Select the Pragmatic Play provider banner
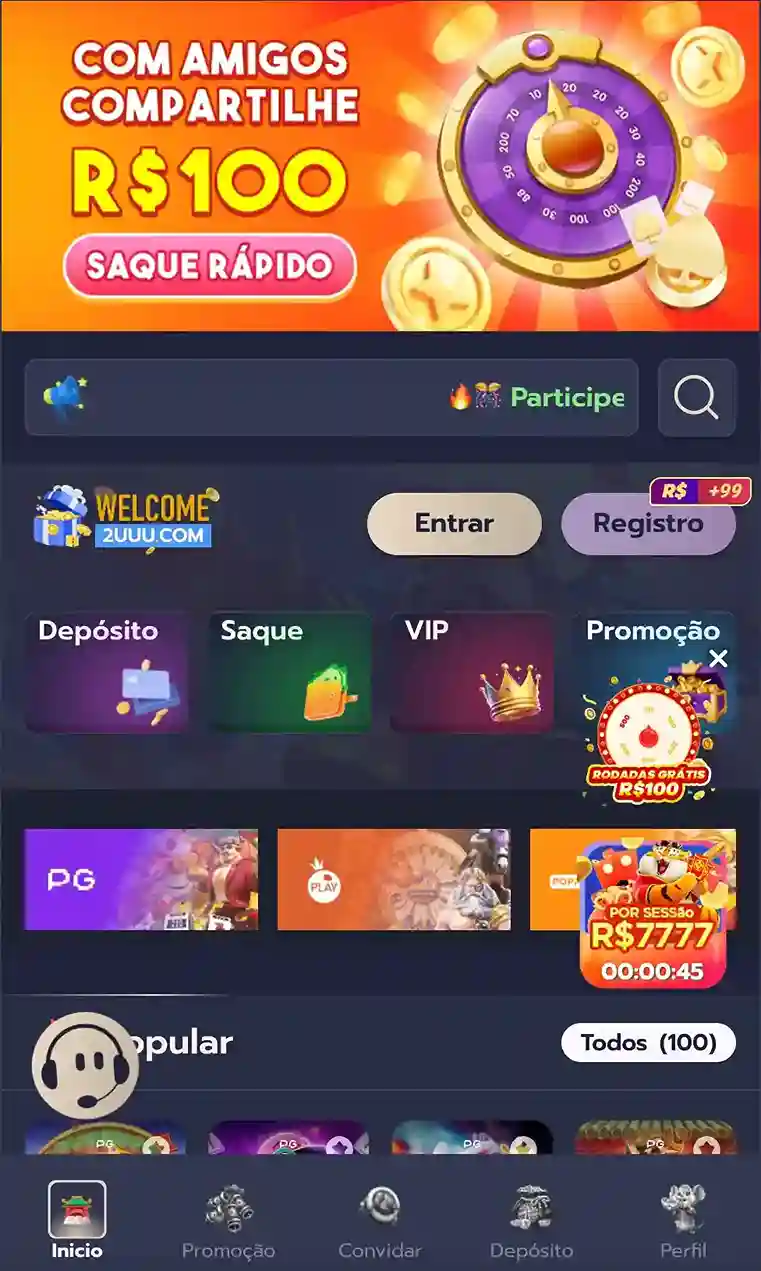This screenshot has width=761, height=1271. click(393, 880)
